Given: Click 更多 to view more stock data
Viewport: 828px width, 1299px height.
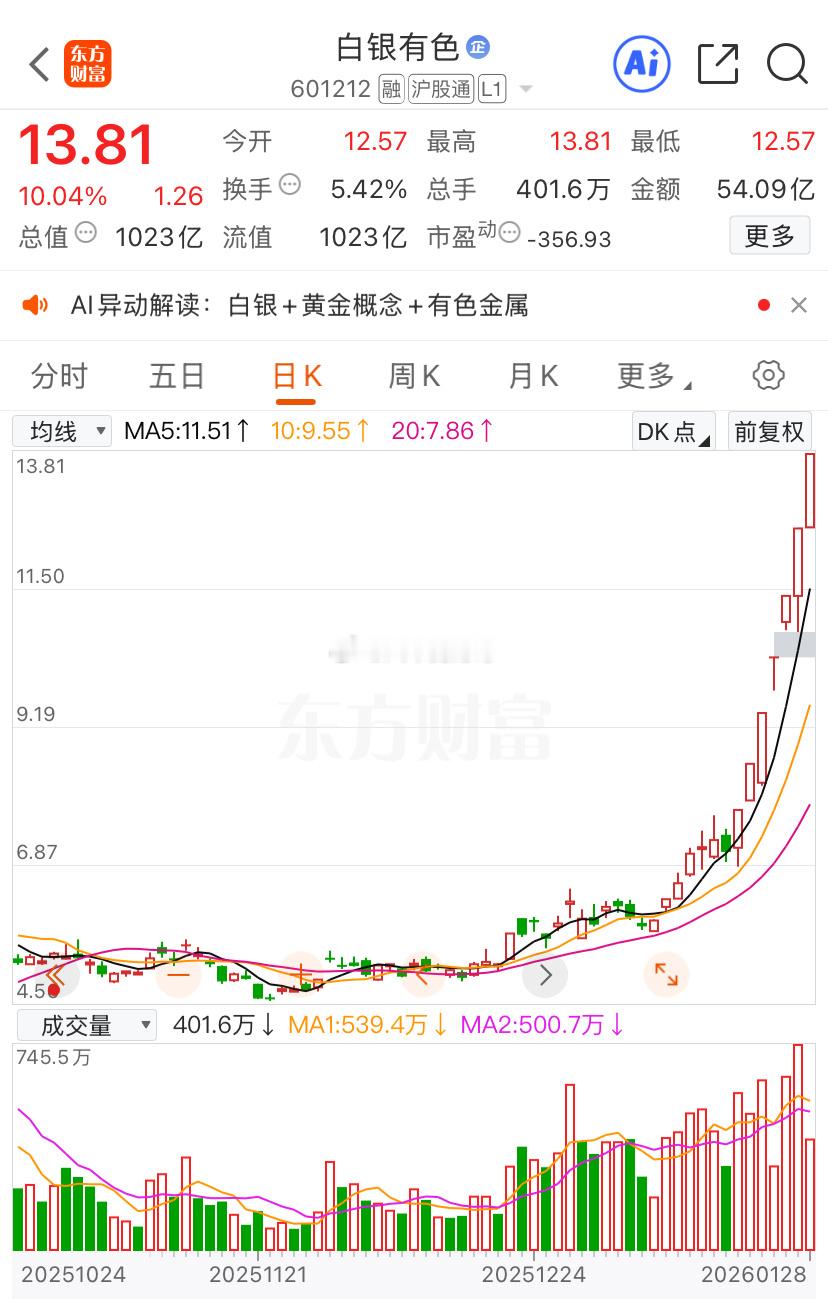Looking at the screenshot, I should [x=769, y=236].
